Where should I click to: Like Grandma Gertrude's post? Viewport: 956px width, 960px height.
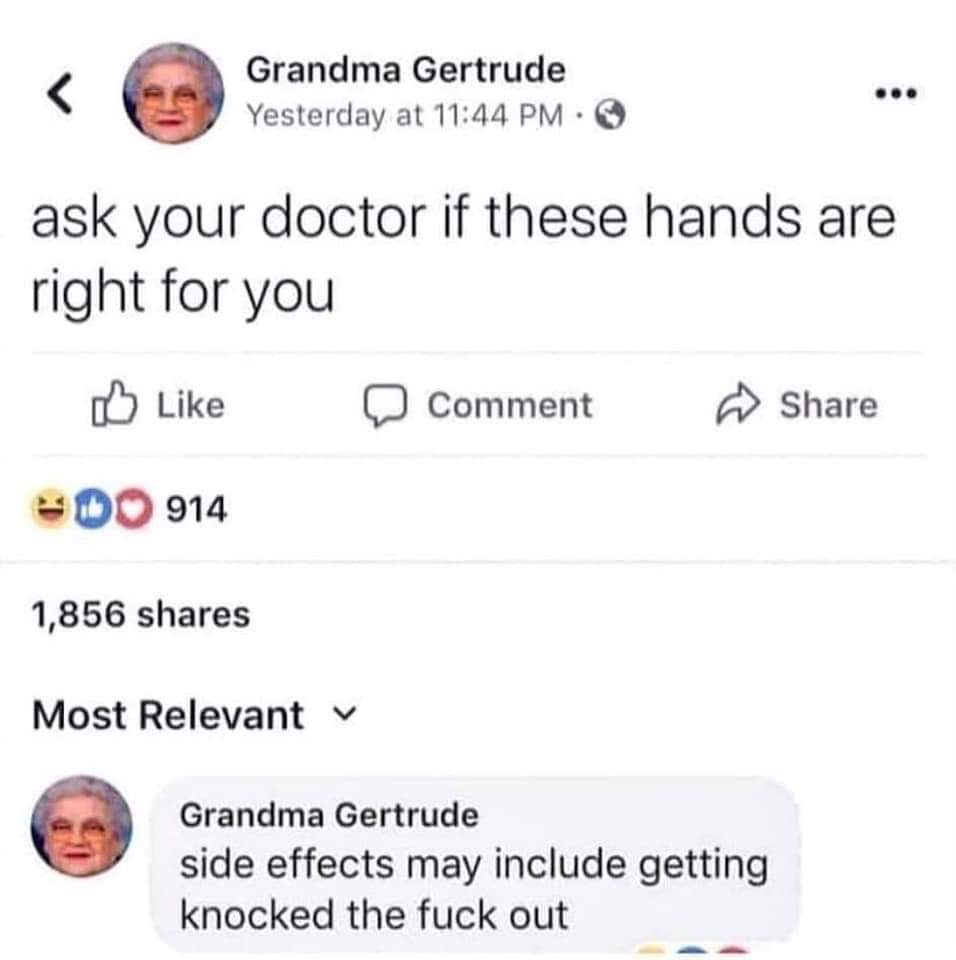[158, 405]
